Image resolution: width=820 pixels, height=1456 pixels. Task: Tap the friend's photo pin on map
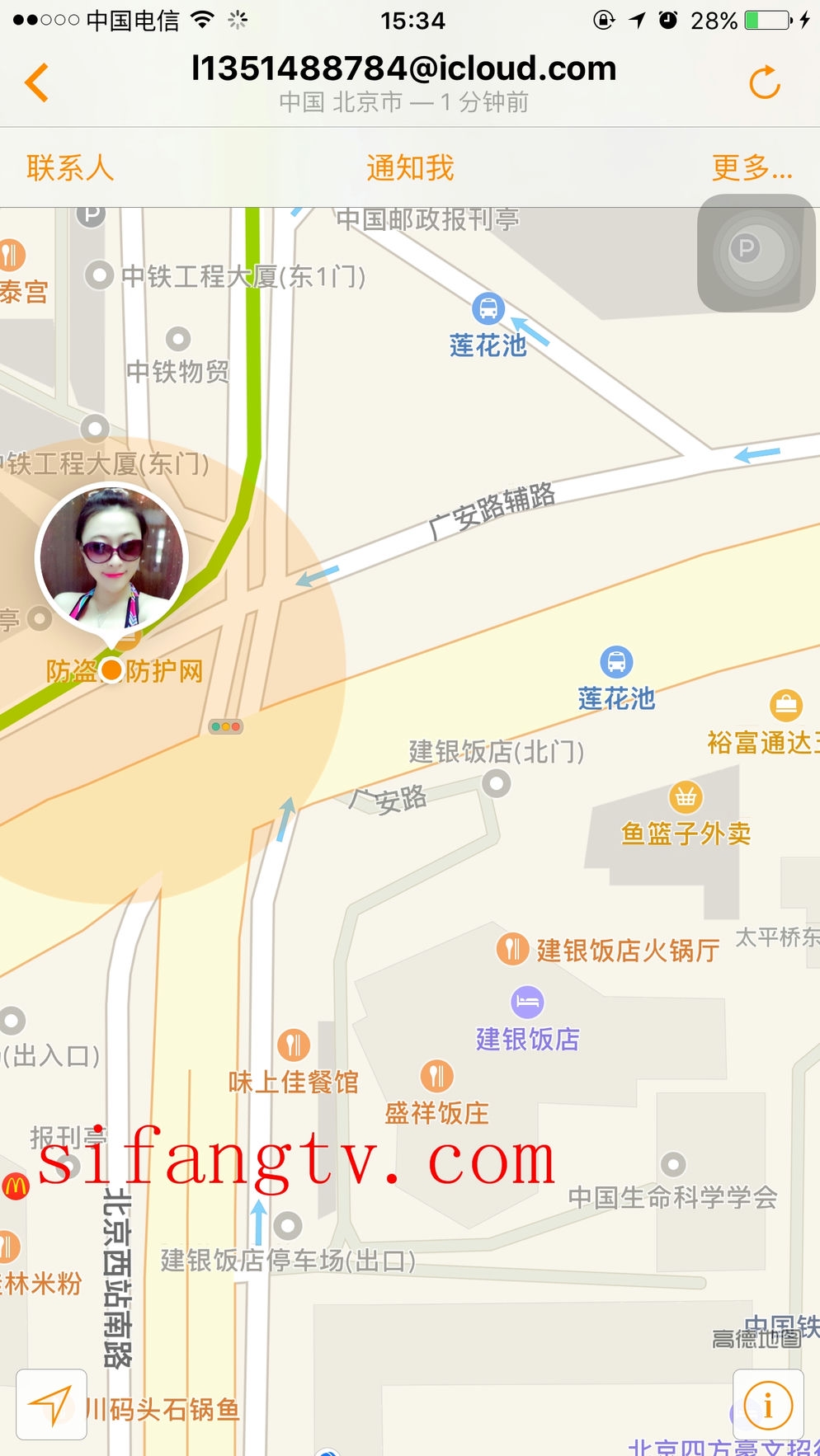[111, 558]
